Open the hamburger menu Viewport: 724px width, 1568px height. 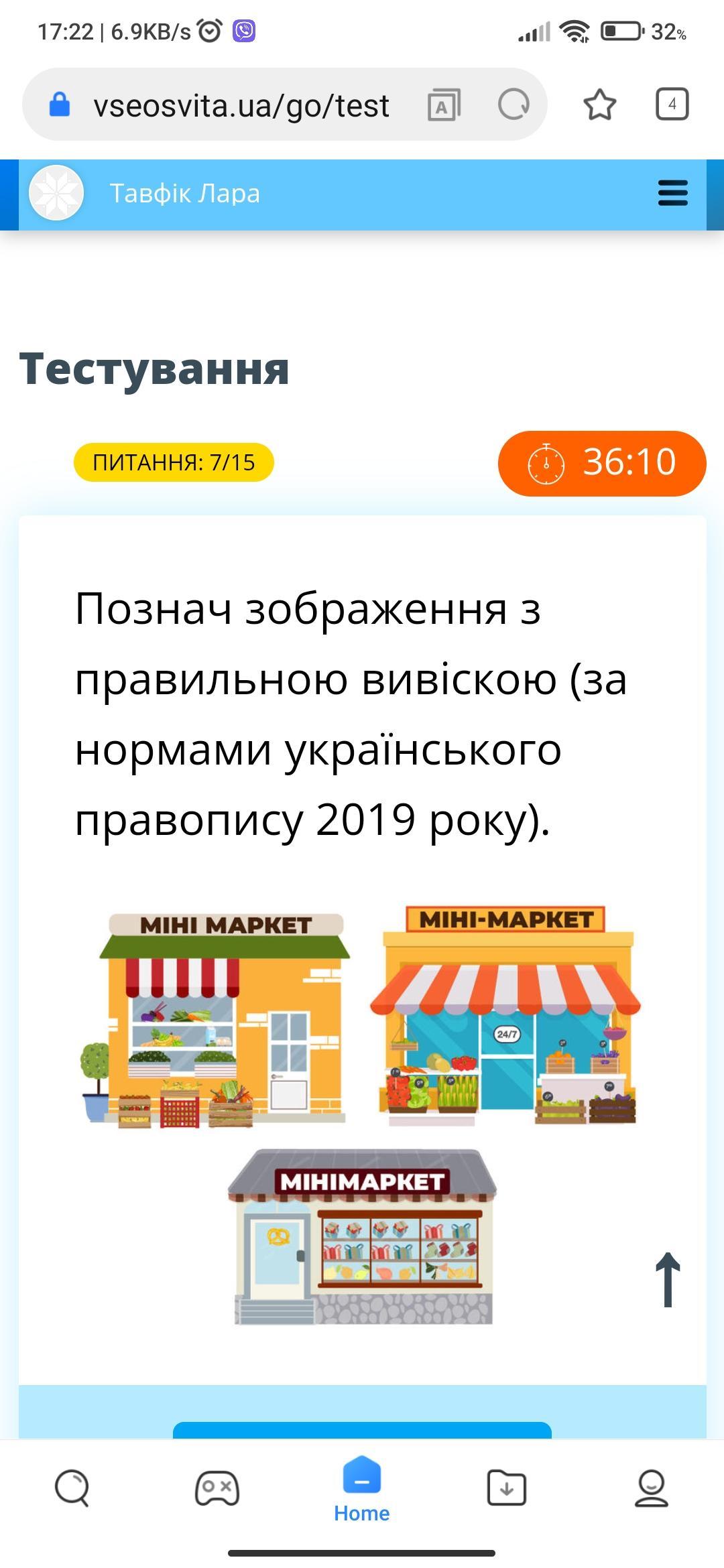pyautogui.click(x=673, y=193)
